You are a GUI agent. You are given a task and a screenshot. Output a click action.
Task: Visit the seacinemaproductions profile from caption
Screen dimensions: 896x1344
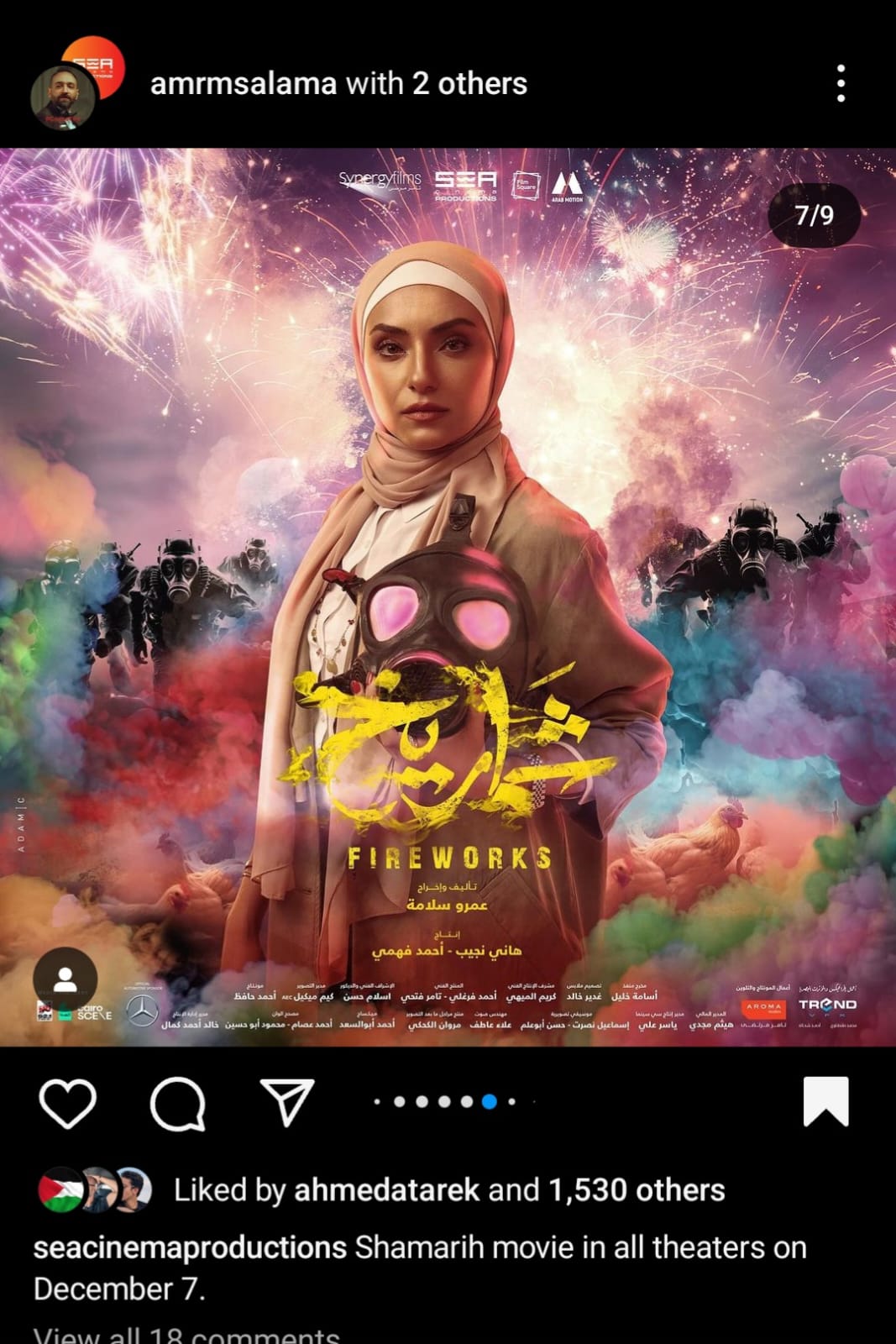(x=190, y=1248)
